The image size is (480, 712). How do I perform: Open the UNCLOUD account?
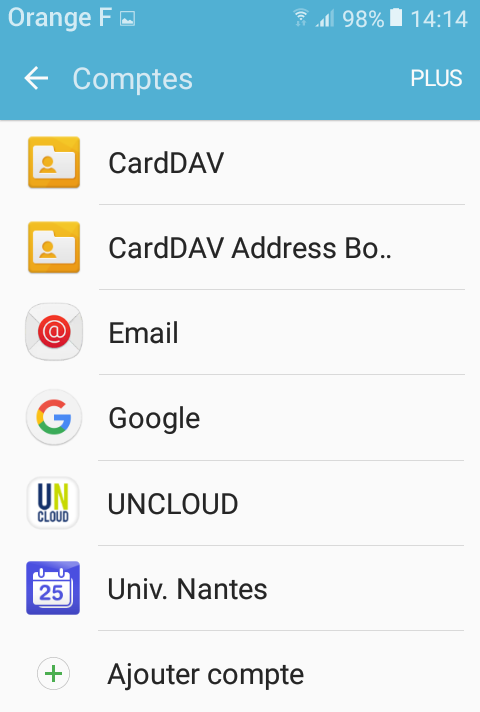(240, 503)
